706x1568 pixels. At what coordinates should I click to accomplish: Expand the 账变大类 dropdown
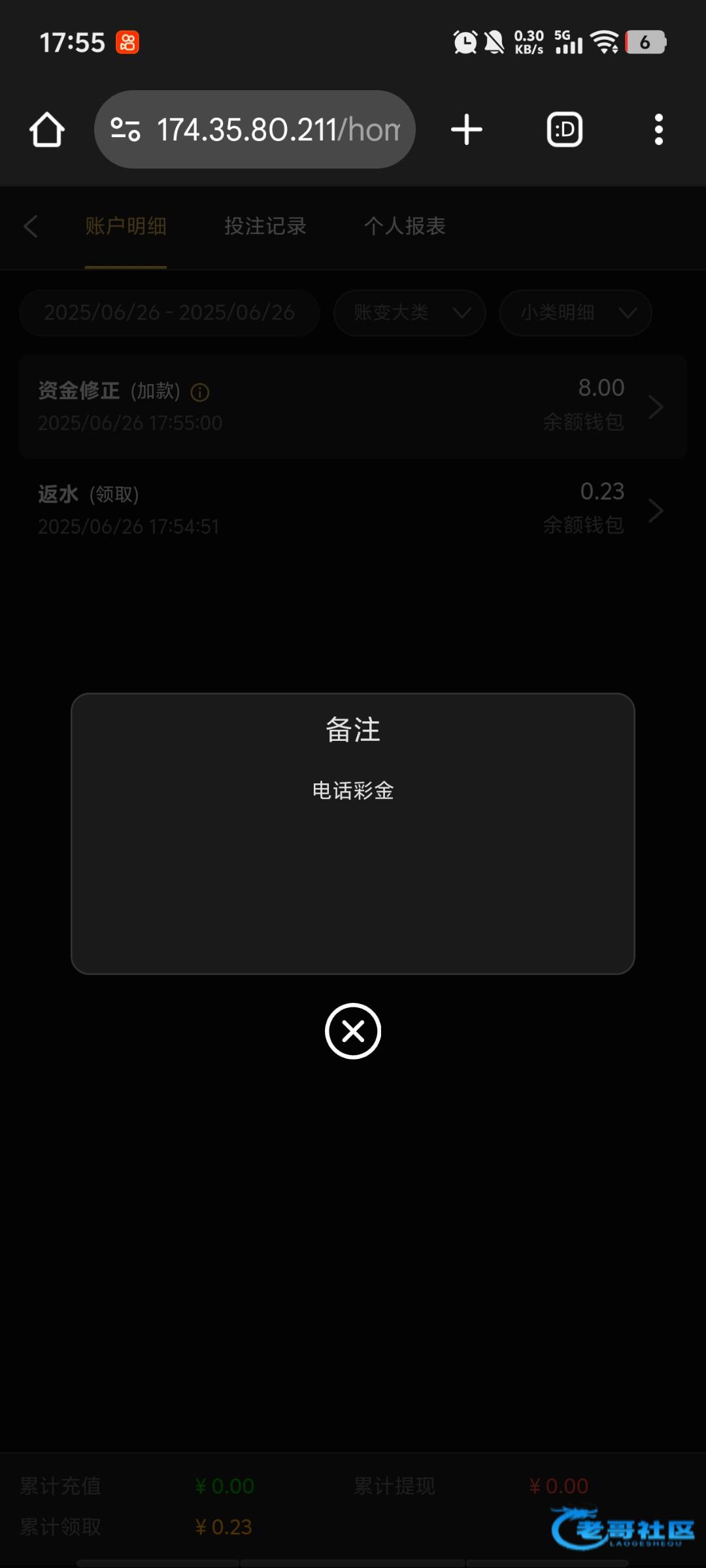pyautogui.click(x=410, y=313)
